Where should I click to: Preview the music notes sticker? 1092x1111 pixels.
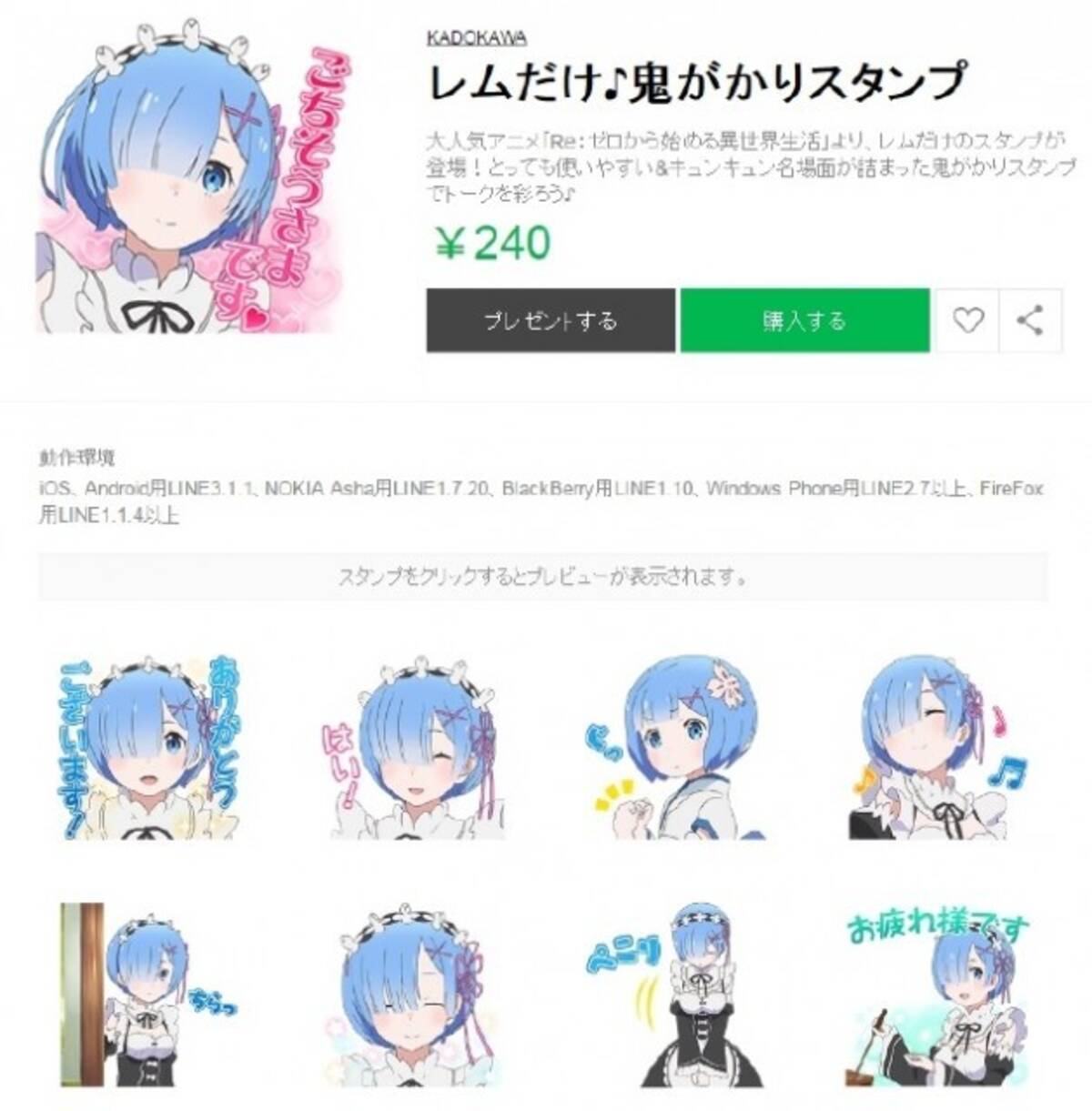coord(937,746)
